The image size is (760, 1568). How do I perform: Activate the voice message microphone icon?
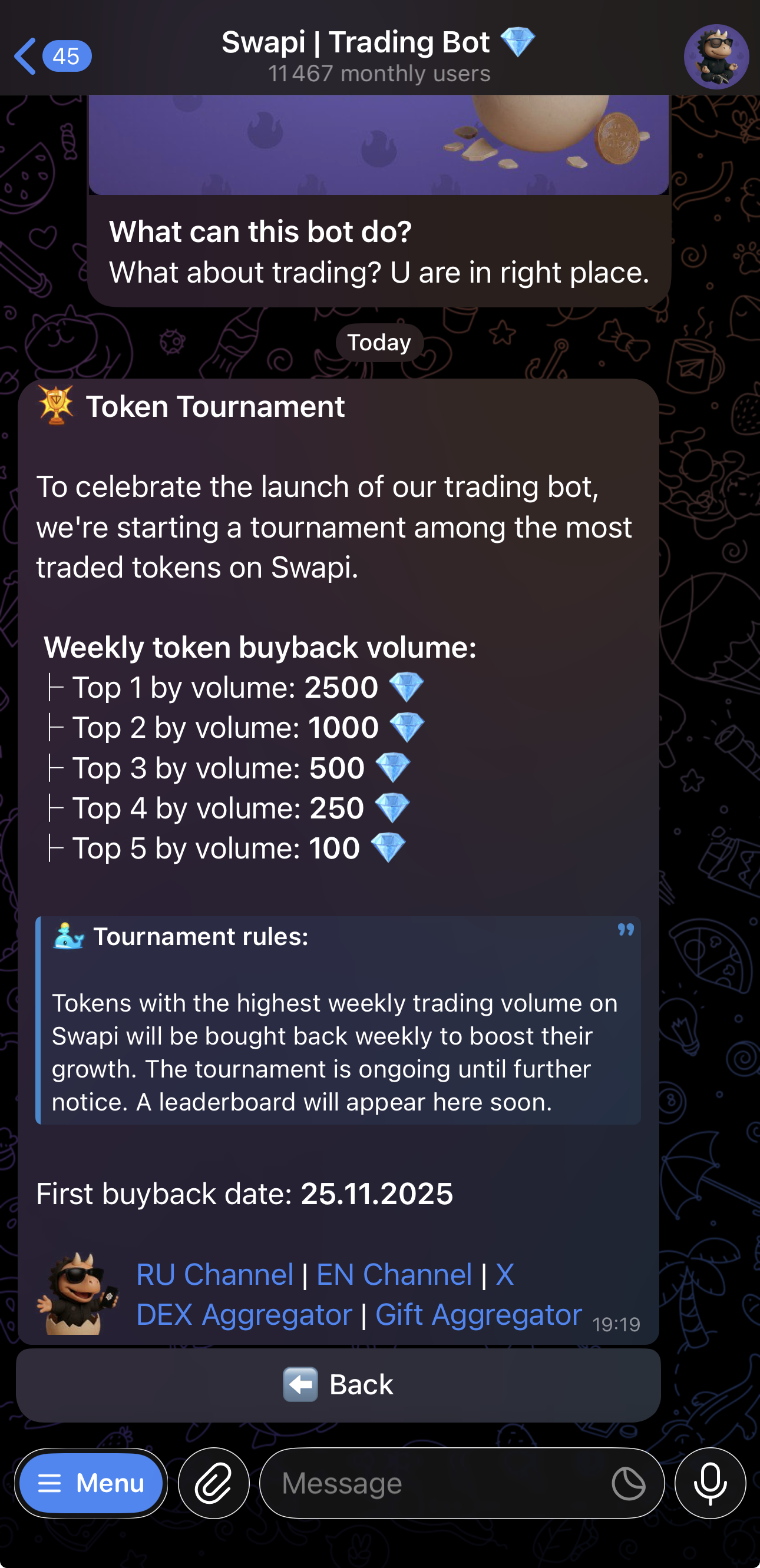pos(710,1483)
